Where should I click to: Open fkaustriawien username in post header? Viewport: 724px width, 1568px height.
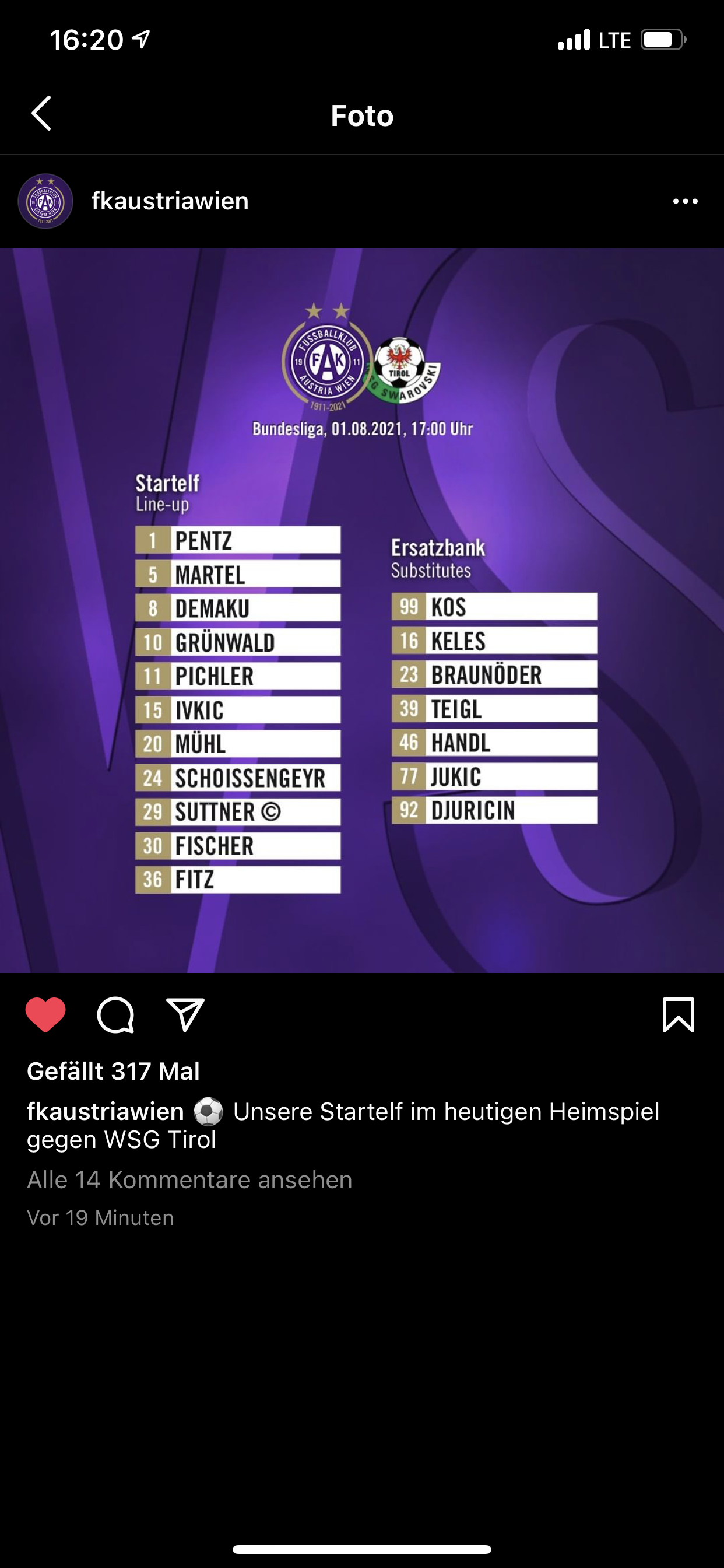click(x=170, y=201)
